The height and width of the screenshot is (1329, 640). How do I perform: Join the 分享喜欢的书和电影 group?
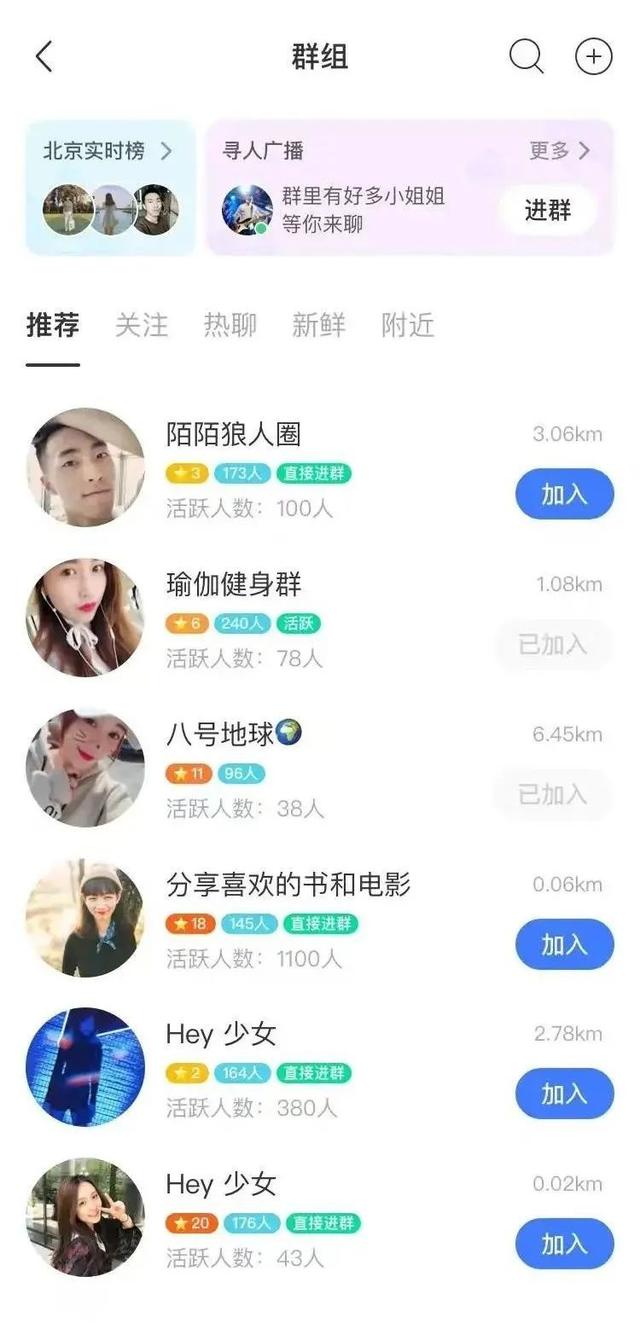pos(564,944)
